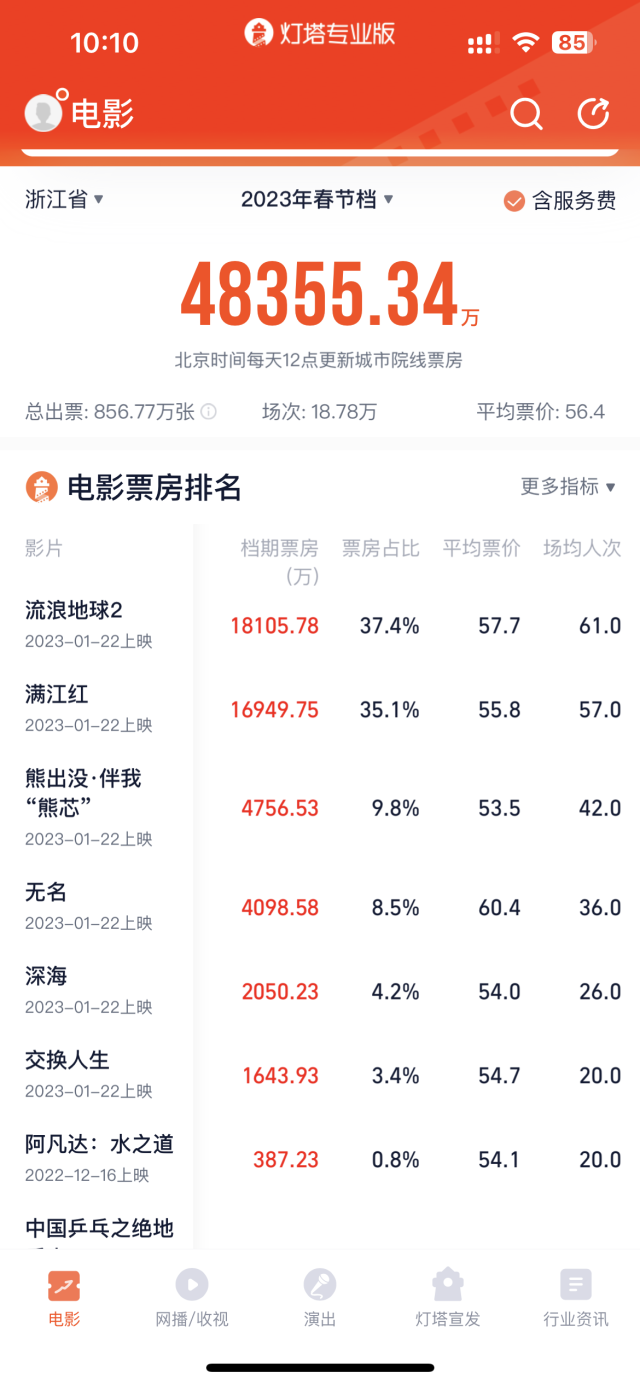640x1385 pixels.
Task: Open the 无名 movie row
Action: (320, 907)
